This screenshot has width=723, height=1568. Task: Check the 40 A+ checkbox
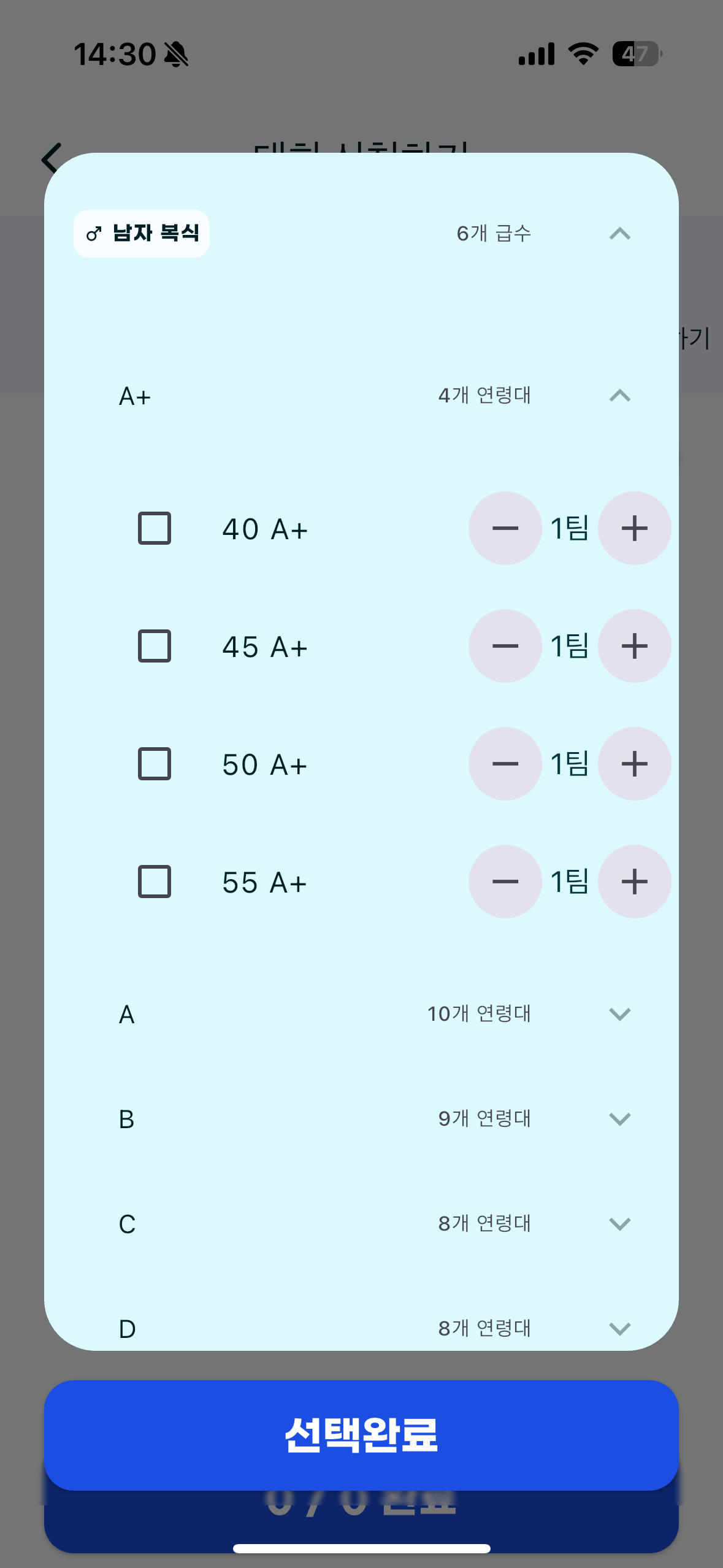[155, 528]
